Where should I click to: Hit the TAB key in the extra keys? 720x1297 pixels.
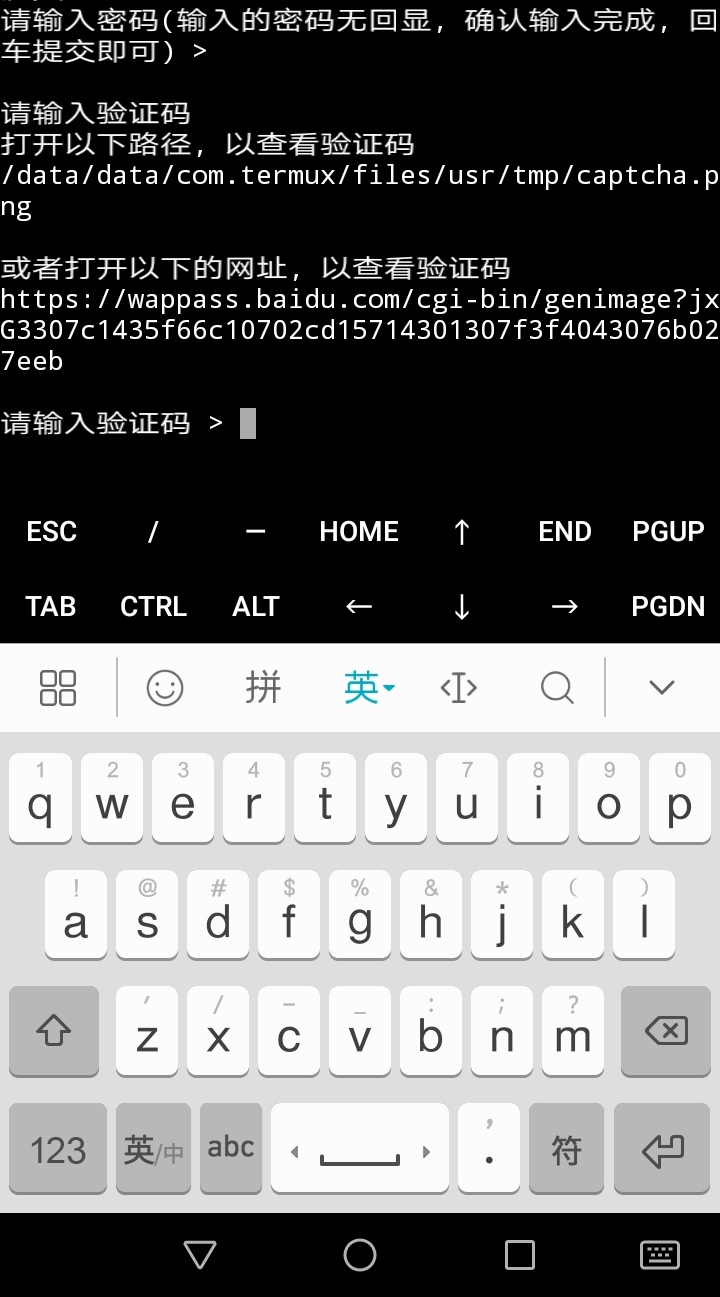click(51, 606)
